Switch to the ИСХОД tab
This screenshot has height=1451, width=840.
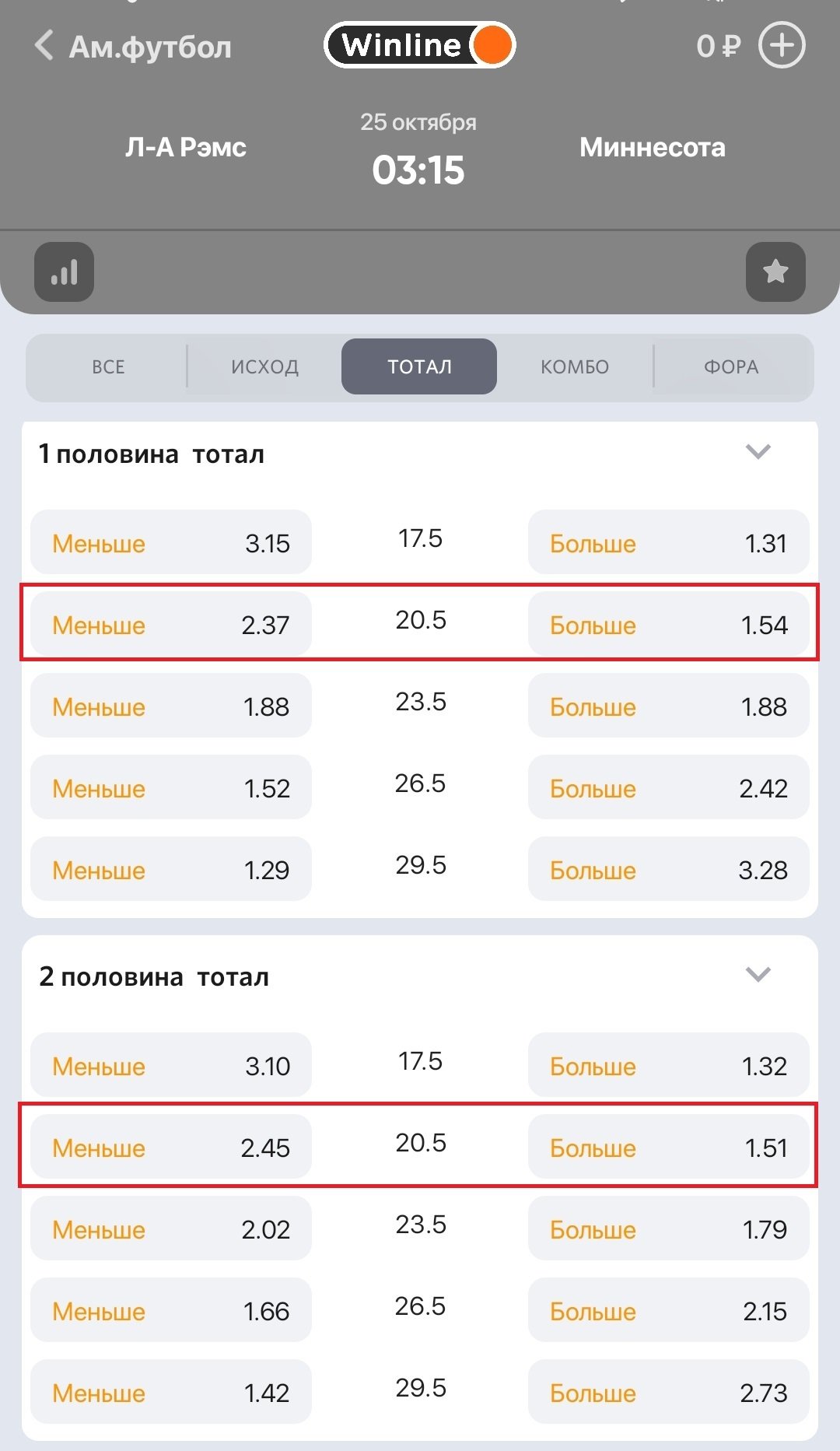pos(264,367)
